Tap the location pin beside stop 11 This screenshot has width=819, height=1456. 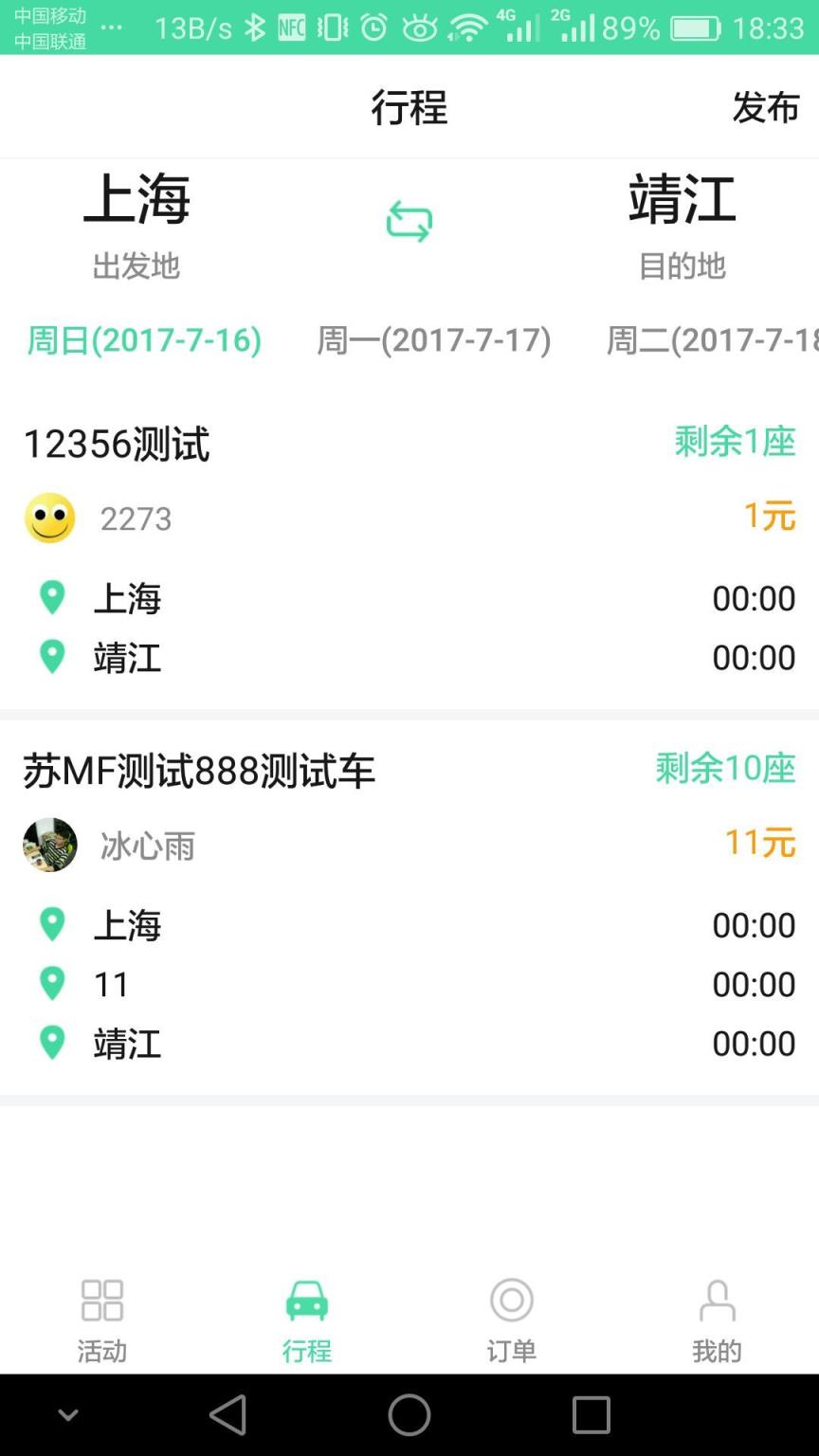click(x=52, y=983)
